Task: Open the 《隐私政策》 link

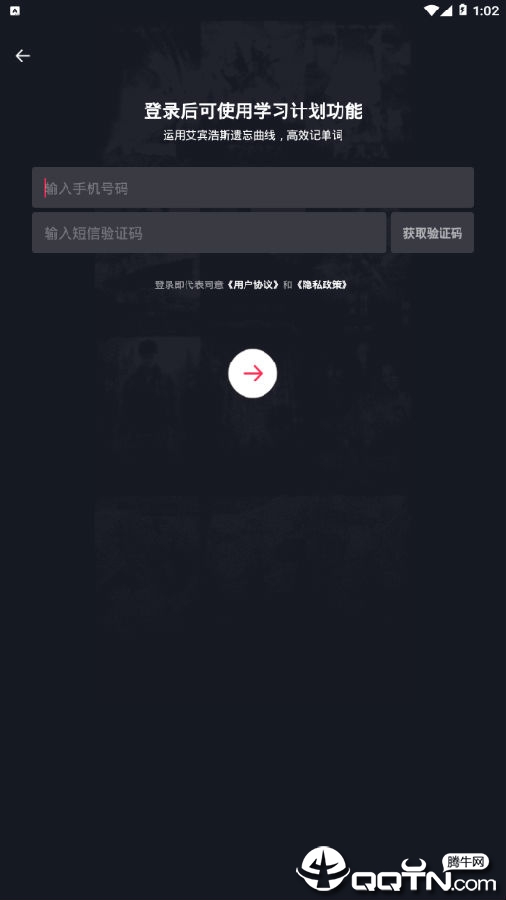Action: pos(322,285)
